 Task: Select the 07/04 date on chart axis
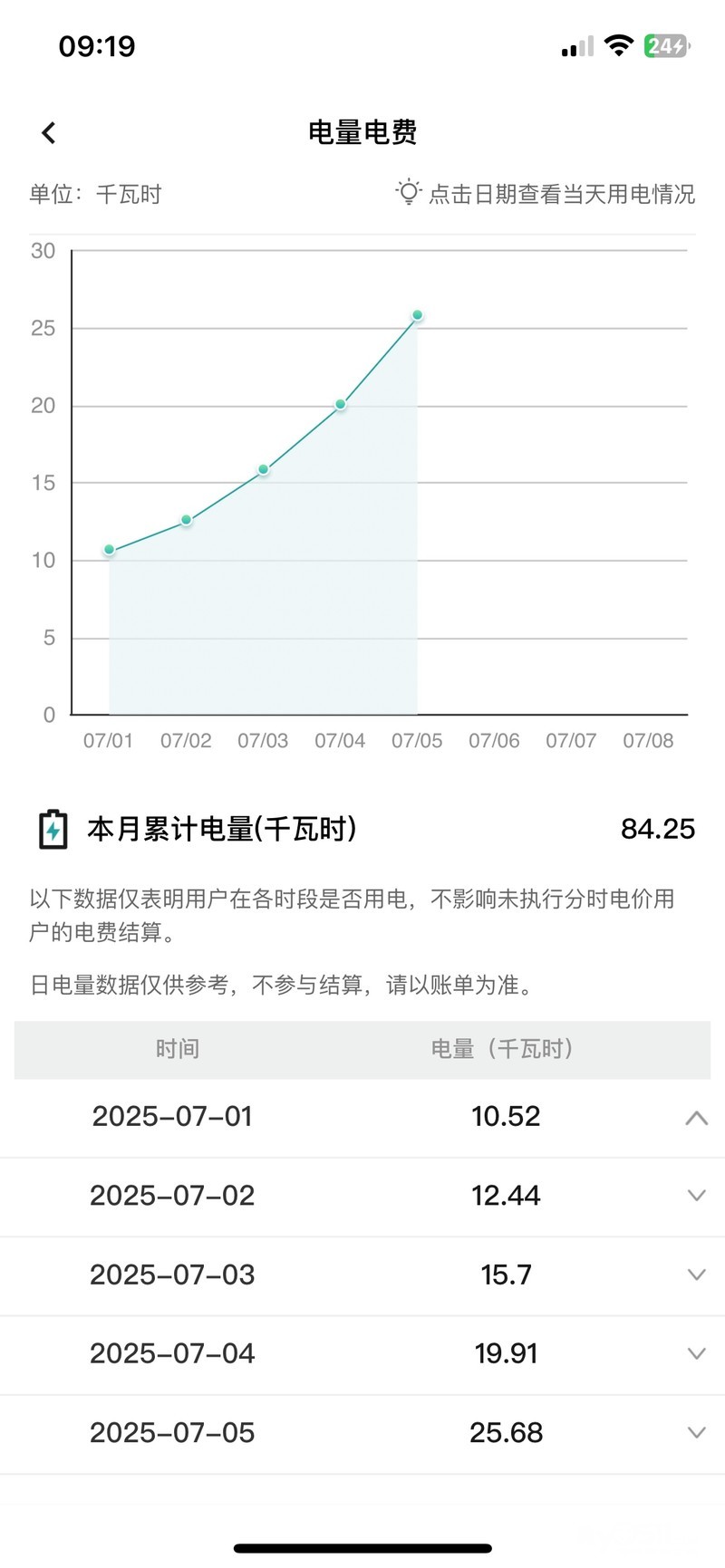pos(340,741)
